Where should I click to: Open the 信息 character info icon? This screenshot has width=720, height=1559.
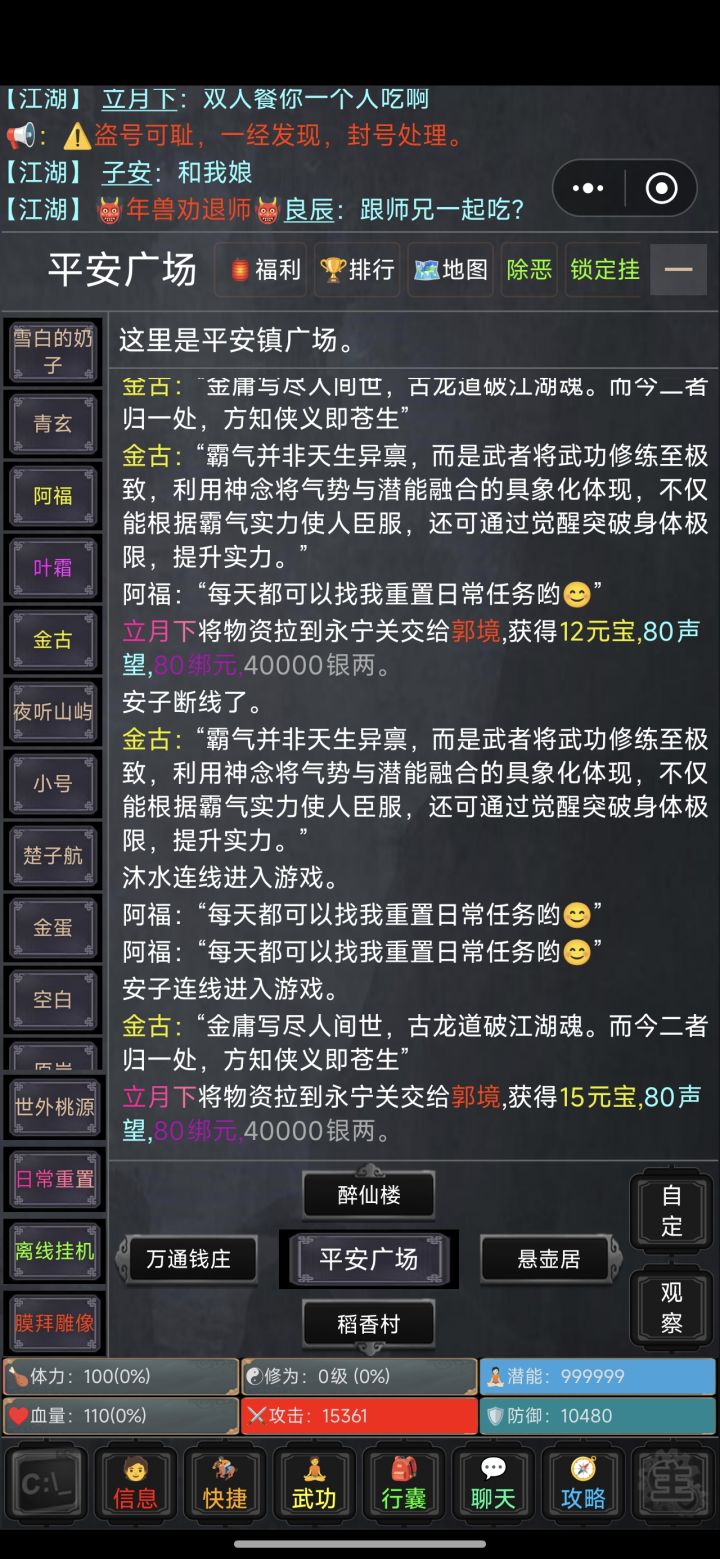(x=135, y=1484)
